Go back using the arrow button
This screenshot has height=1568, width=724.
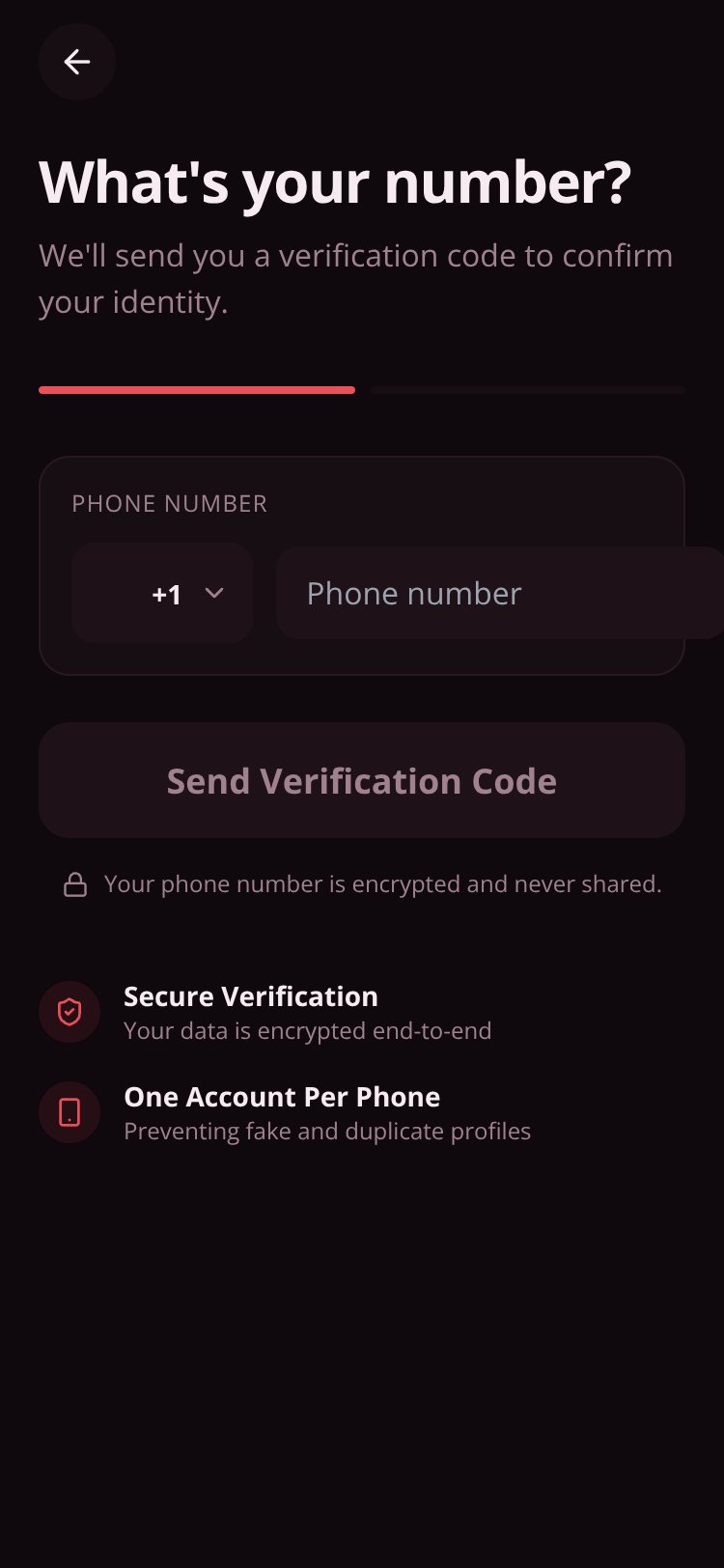(x=77, y=62)
